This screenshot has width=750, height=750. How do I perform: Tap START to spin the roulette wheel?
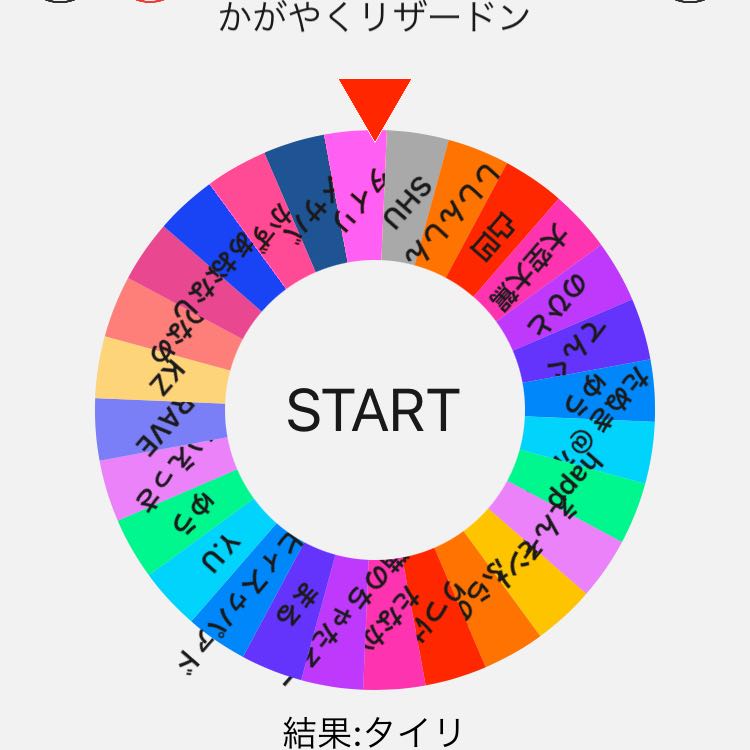(373, 410)
